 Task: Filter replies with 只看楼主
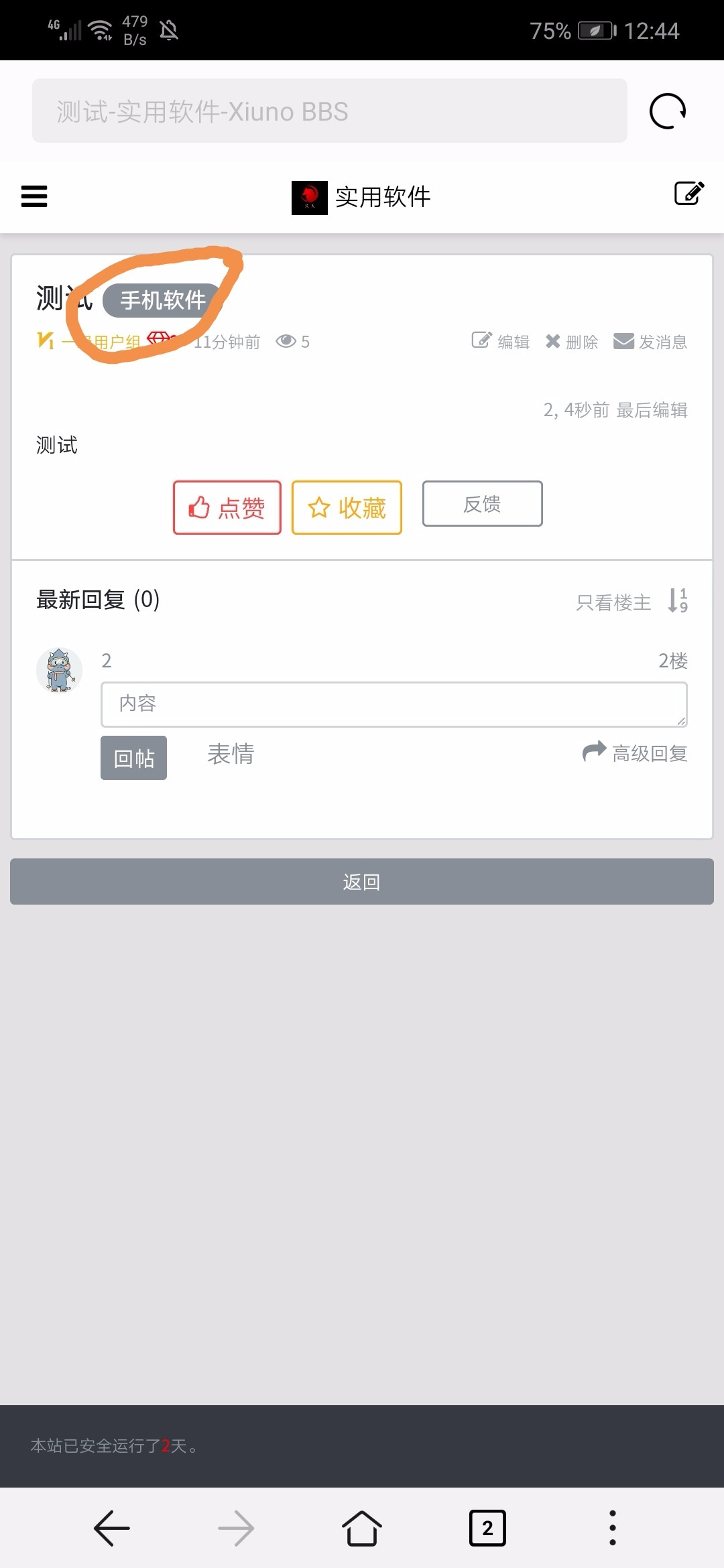pos(613,602)
